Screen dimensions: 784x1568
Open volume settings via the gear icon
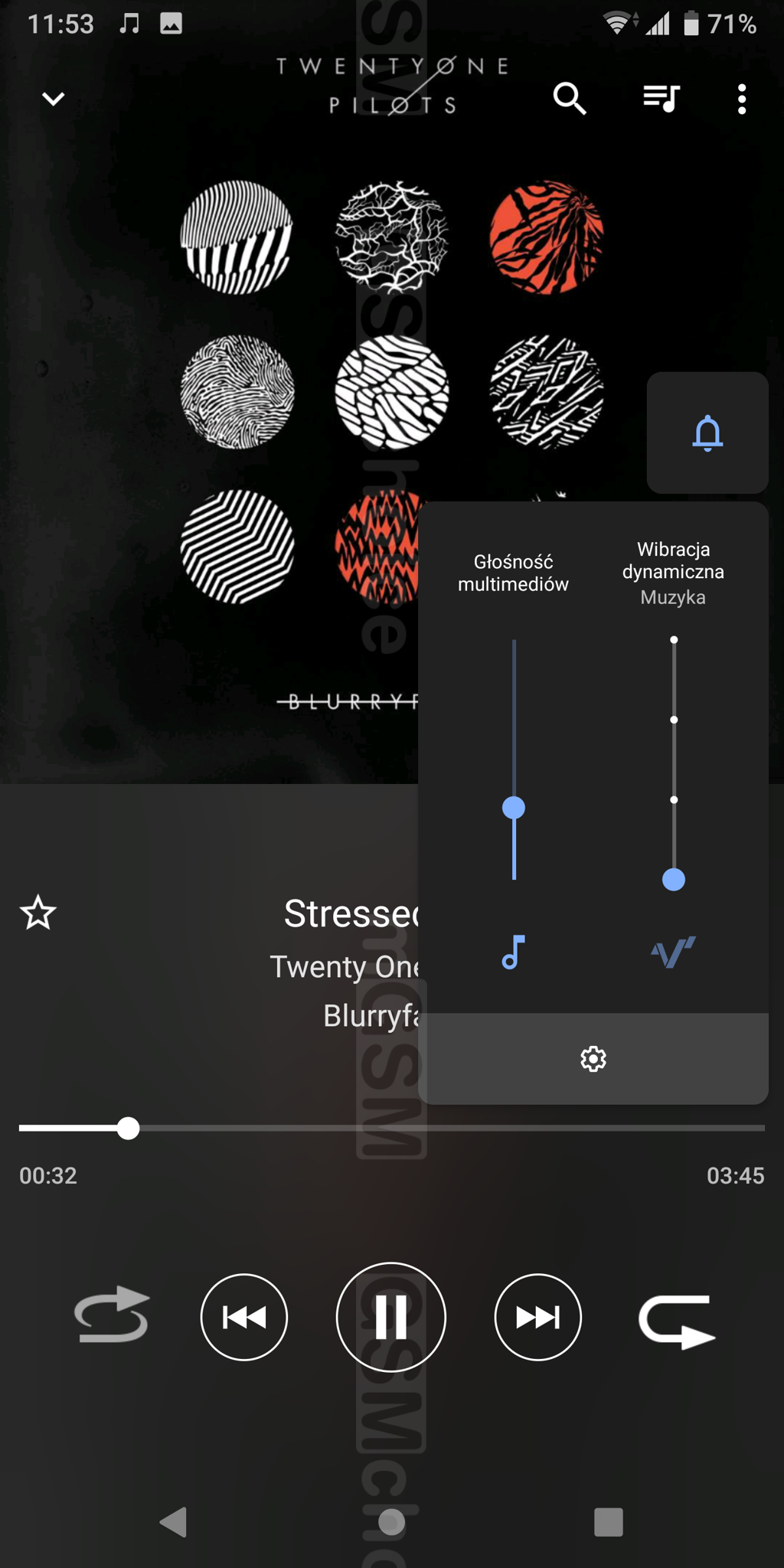pyautogui.click(x=593, y=1059)
